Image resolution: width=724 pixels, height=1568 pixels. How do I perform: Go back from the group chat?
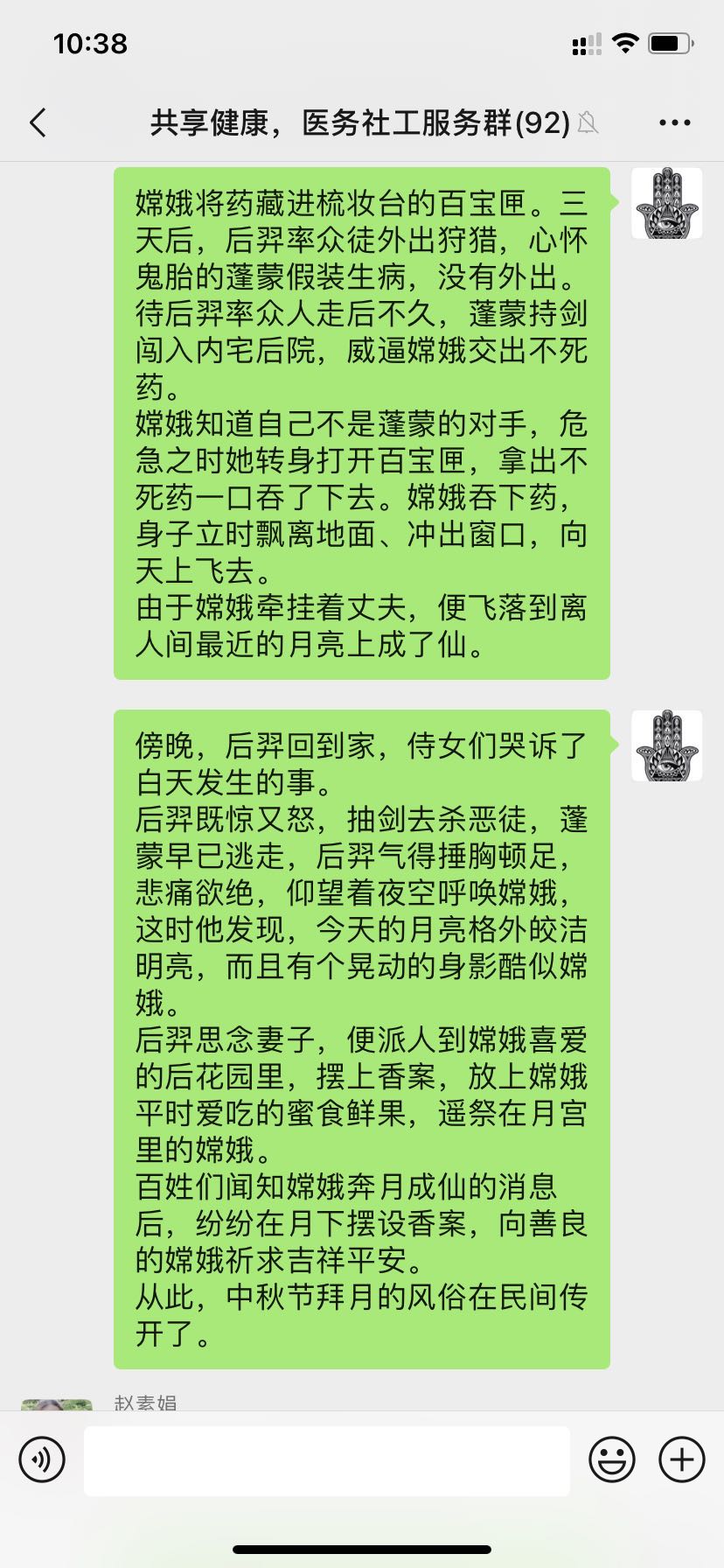38,122
